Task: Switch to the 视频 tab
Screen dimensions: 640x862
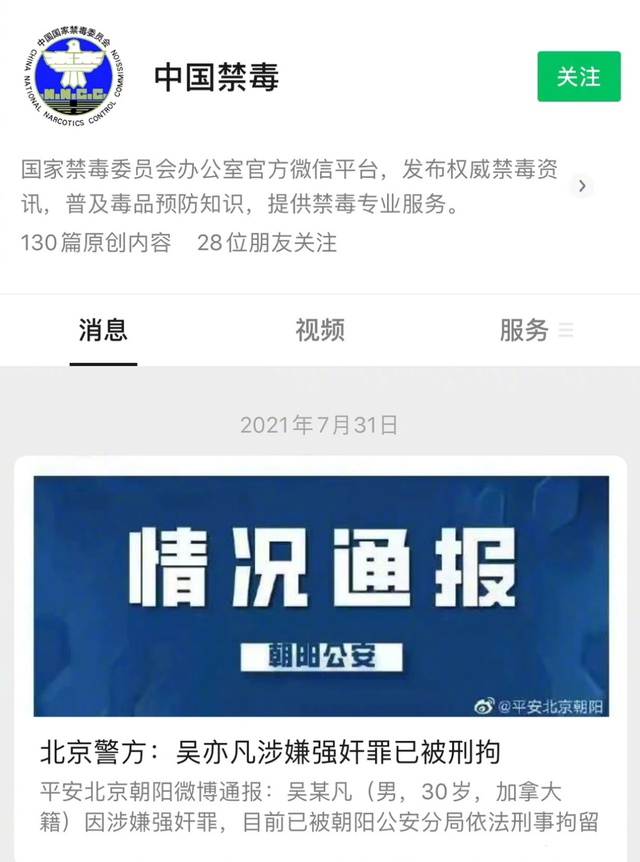Action: click(320, 330)
